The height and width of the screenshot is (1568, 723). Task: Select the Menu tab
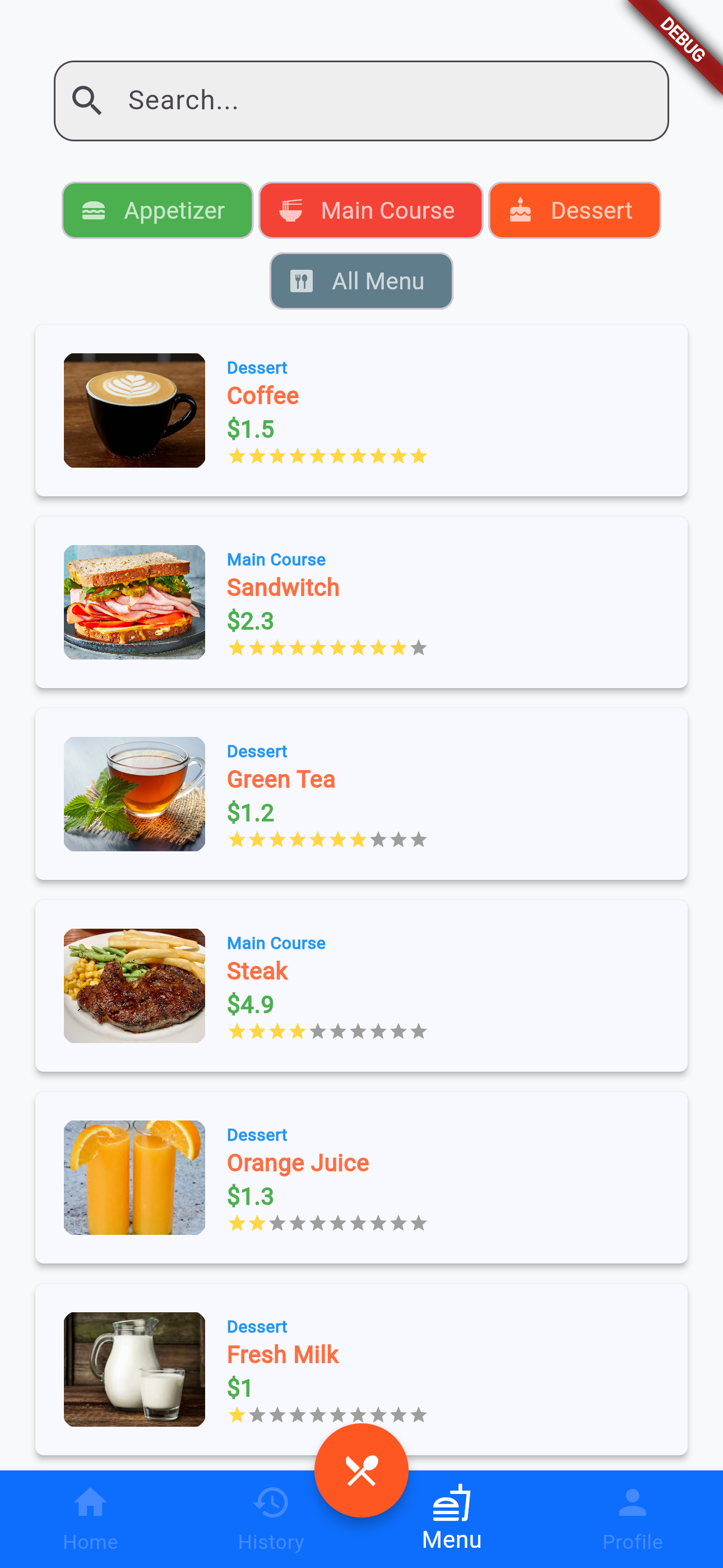[452, 1518]
